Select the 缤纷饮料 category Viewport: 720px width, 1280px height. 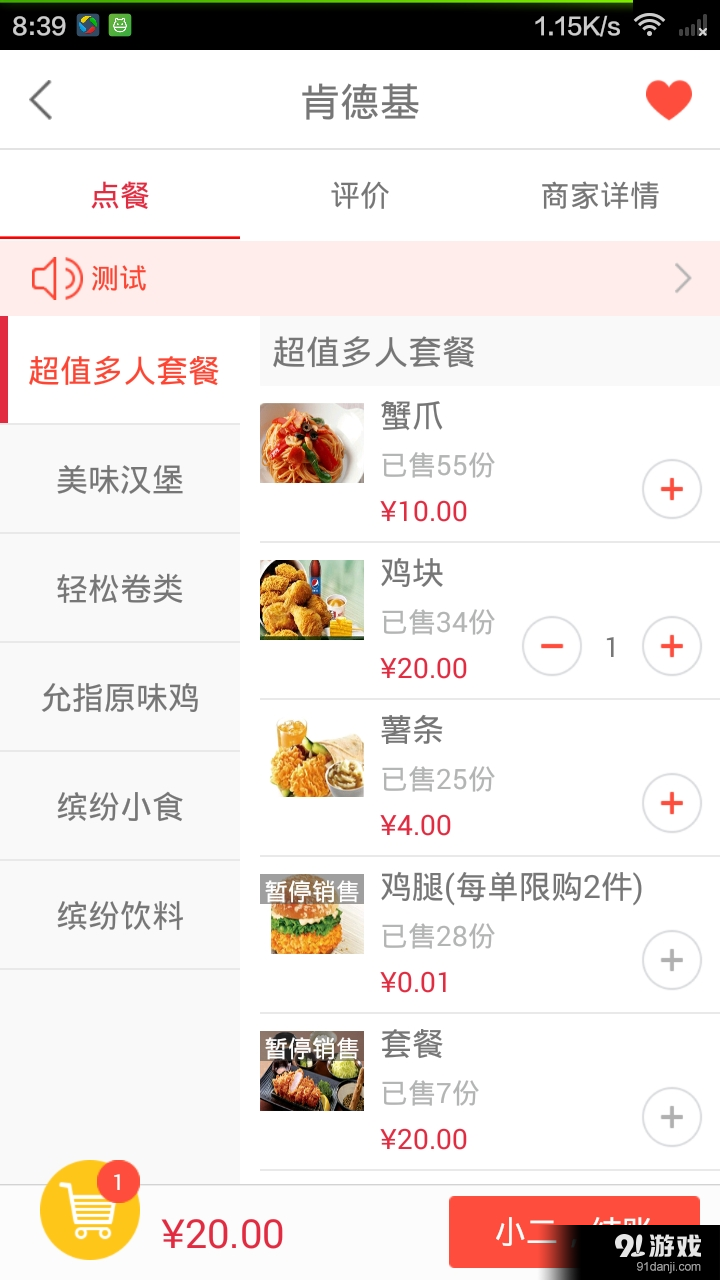click(x=120, y=913)
